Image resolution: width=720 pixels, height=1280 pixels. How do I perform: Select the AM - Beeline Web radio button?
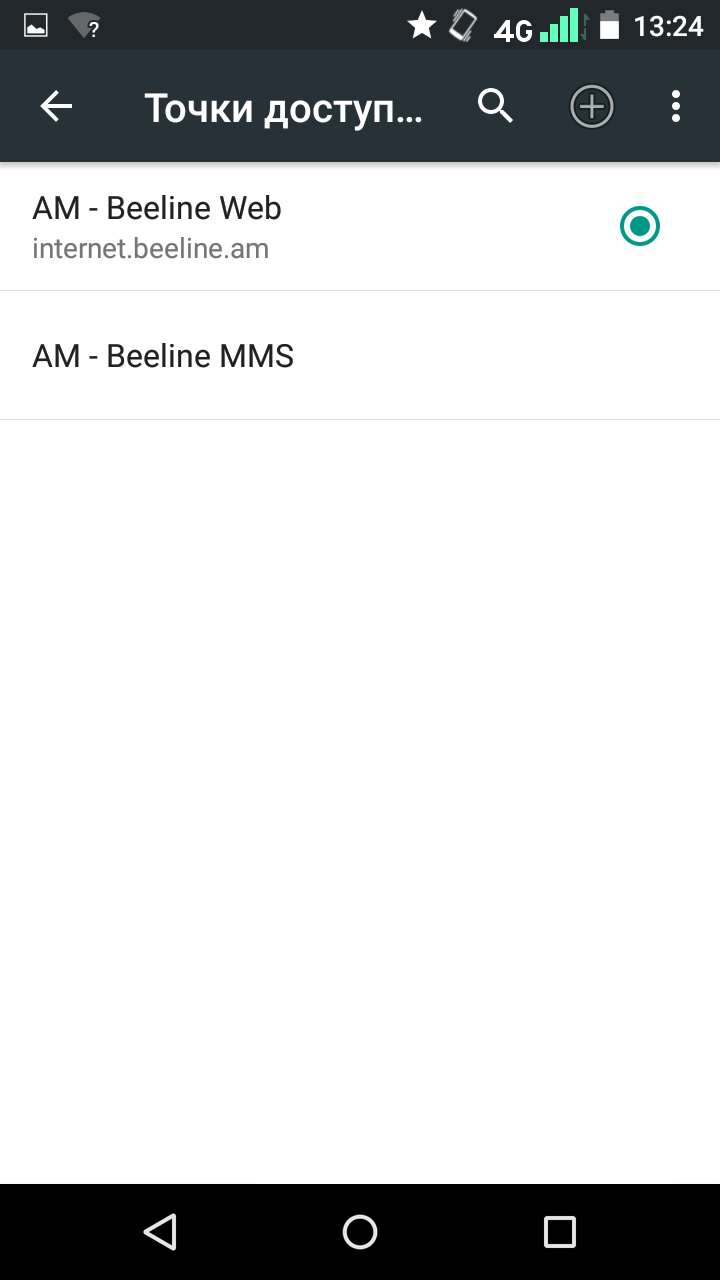coord(639,227)
